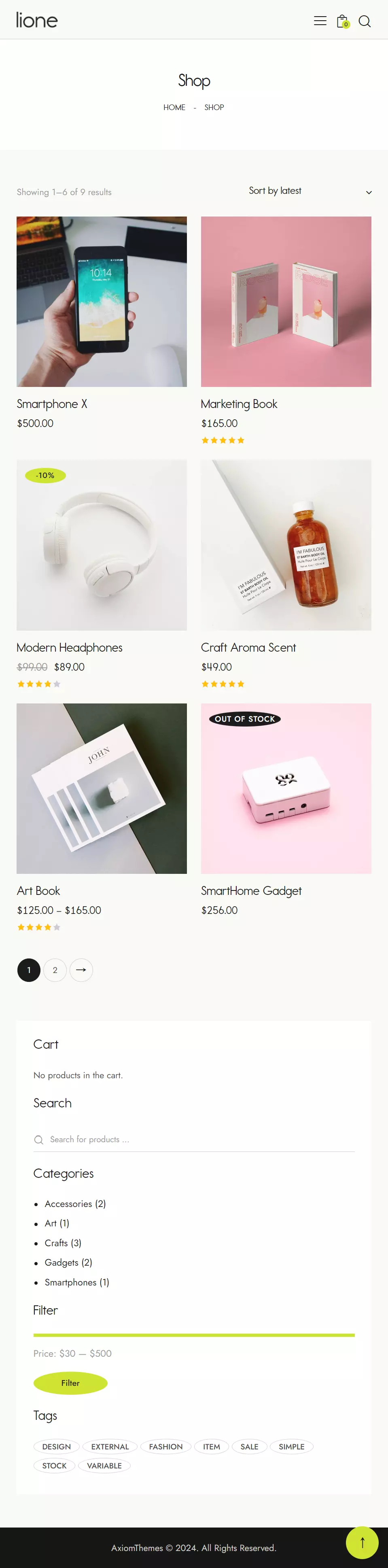
Task: Select the FASHION tag
Action: point(165,1447)
